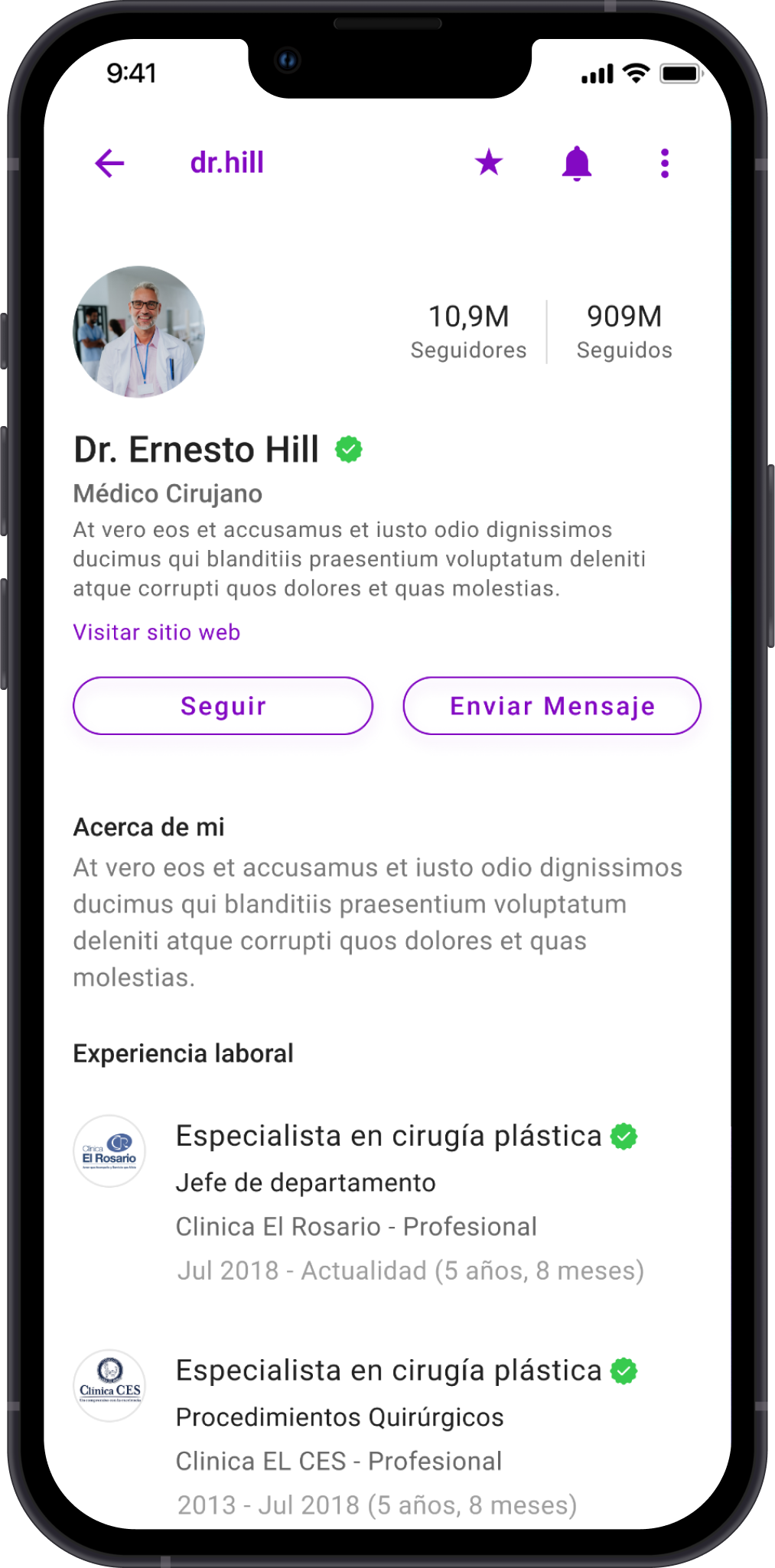The image size is (775, 1568).
Task: View Dr. Ernesto Hill's profile photo
Action: tap(138, 332)
